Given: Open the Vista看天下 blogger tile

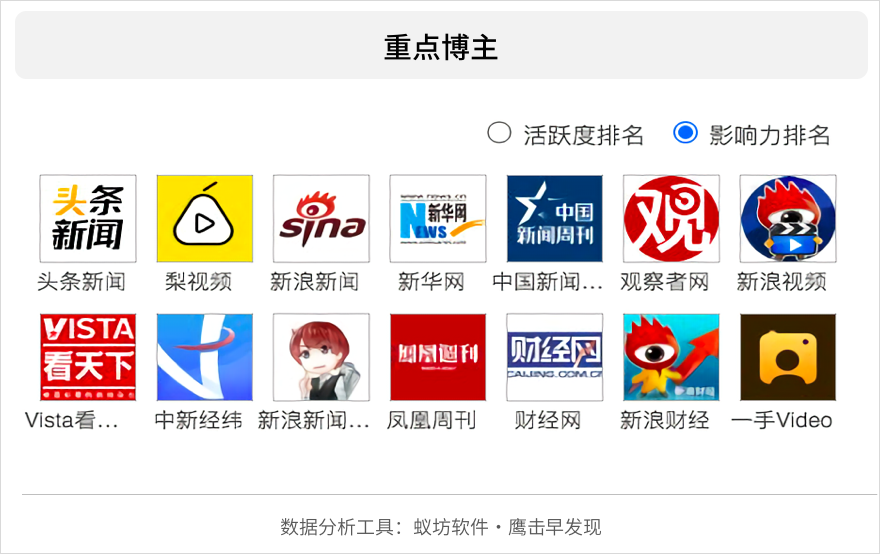Looking at the screenshot, I should [87, 357].
